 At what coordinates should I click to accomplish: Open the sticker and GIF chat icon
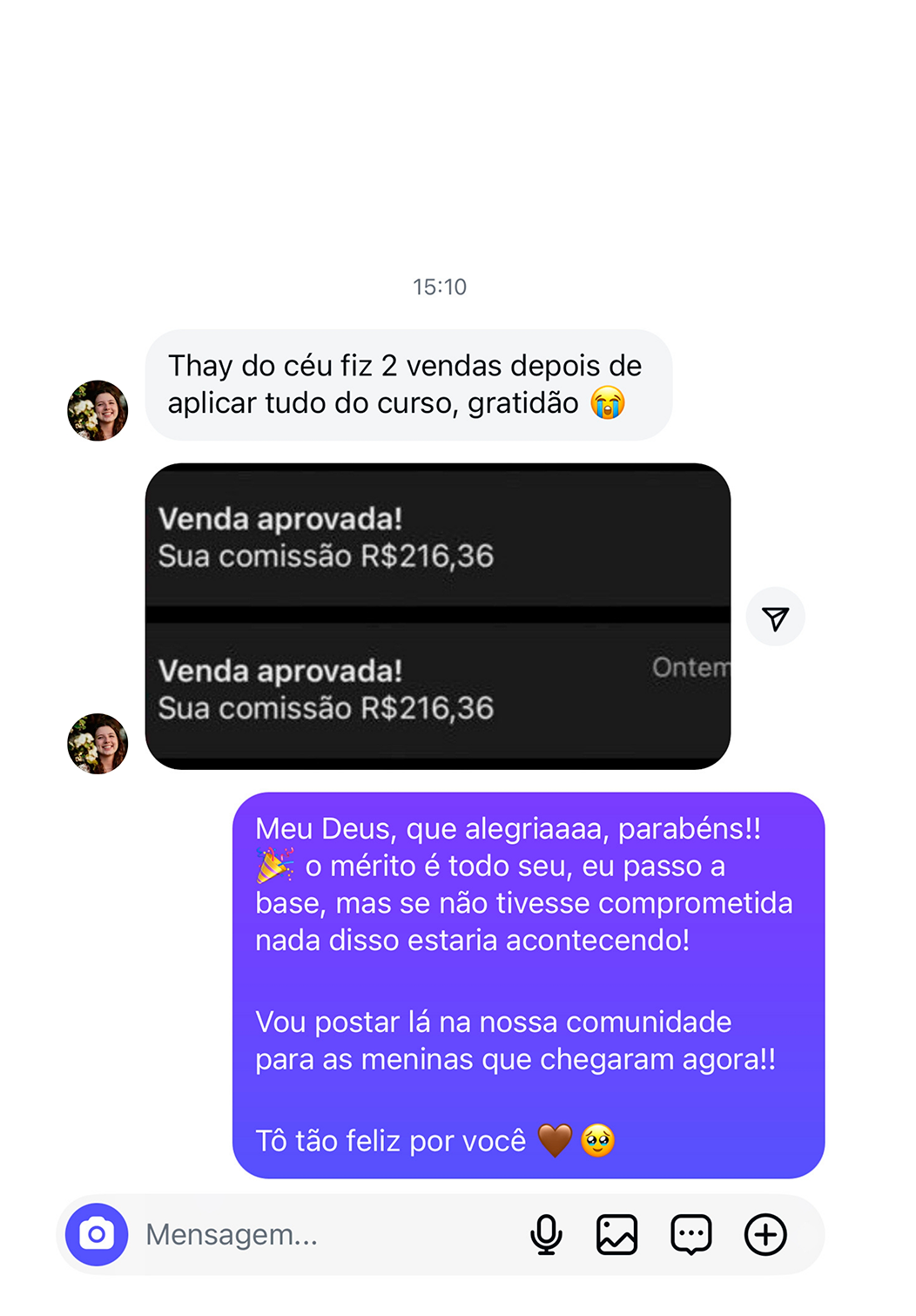pyautogui.click(x=691, y=1234)
